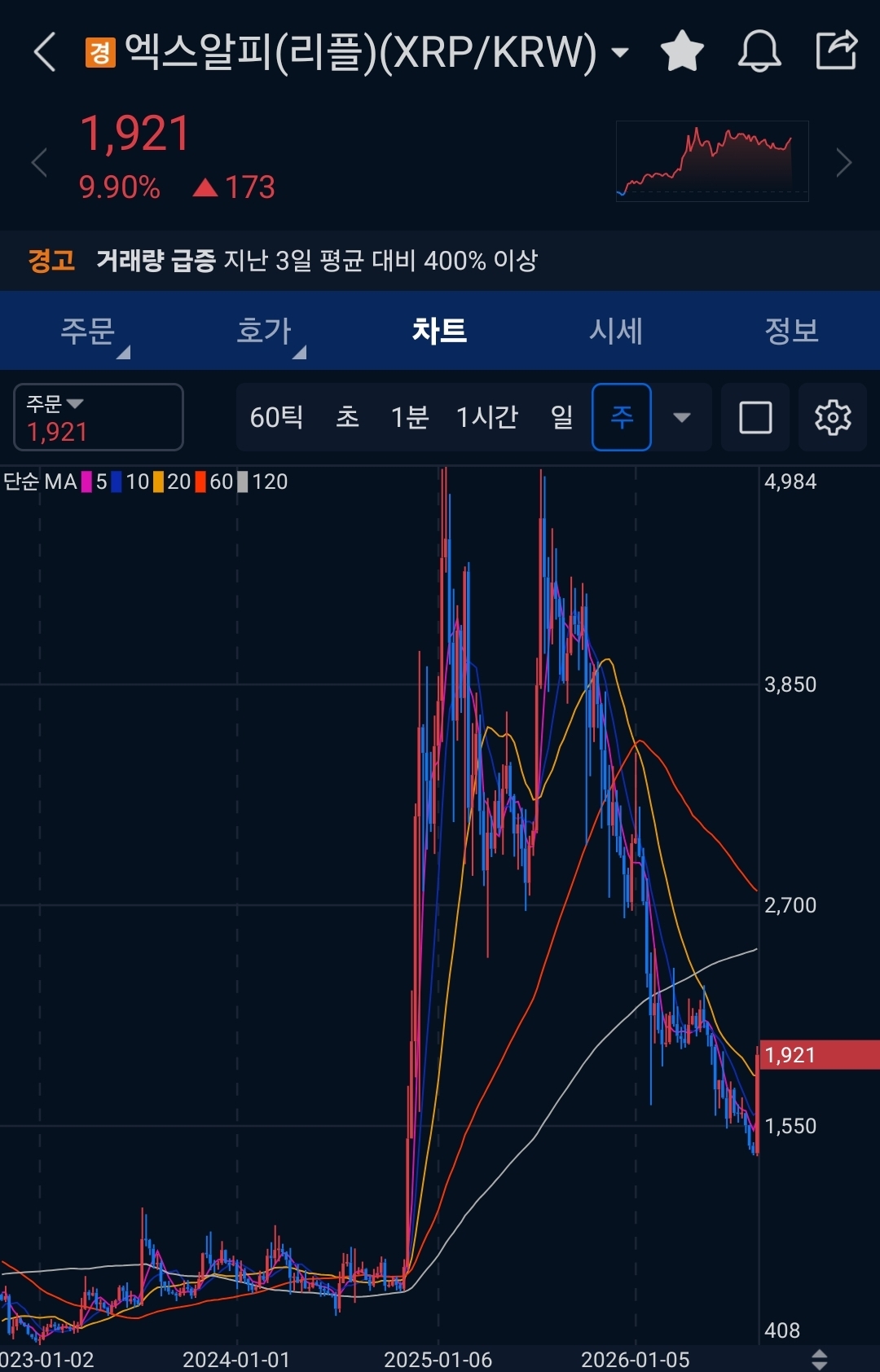
Task: Select the 60틱 chart interval
Action: click(x=277, y=417)
